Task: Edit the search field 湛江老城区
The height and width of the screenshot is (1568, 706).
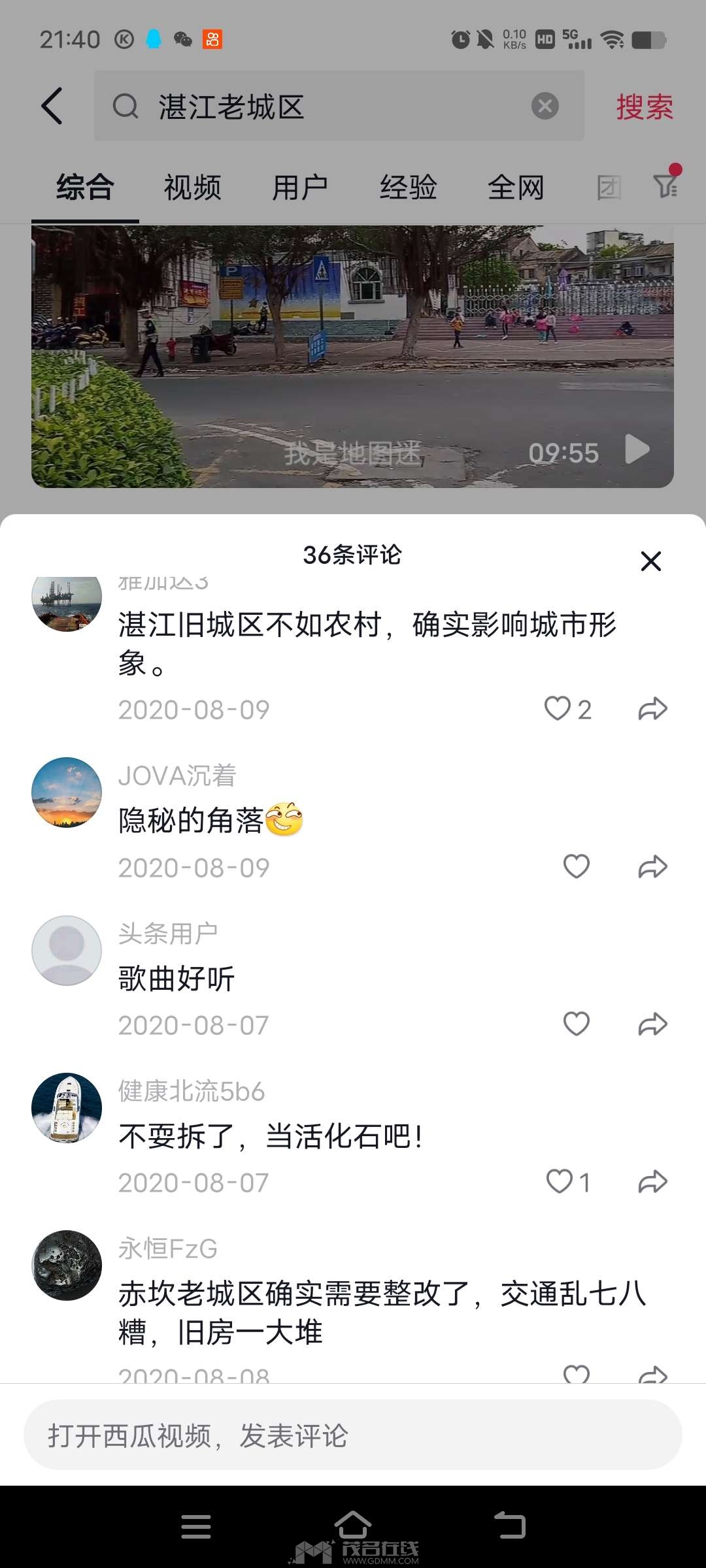Action: 327,106
